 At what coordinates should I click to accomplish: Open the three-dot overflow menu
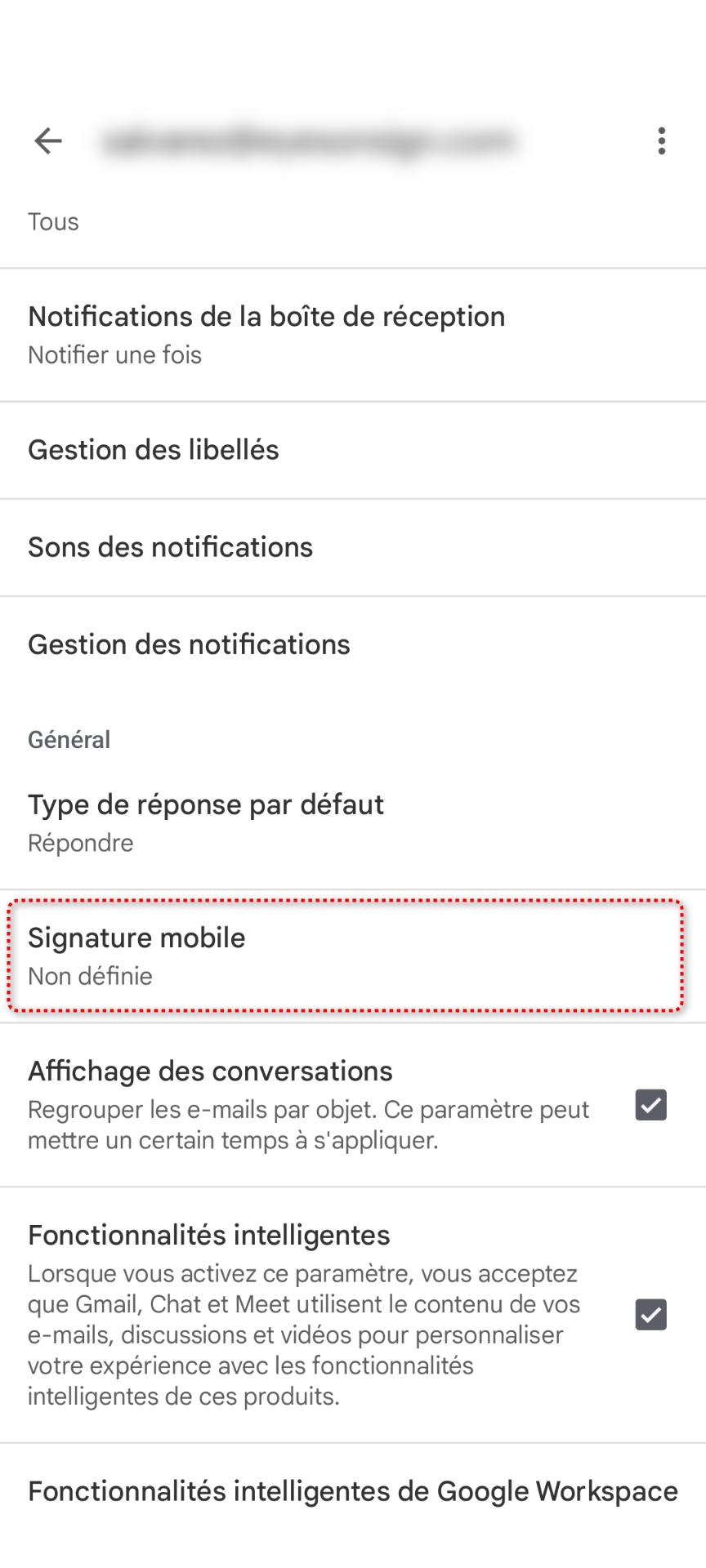pyautogui.click(x=661, y=141)
